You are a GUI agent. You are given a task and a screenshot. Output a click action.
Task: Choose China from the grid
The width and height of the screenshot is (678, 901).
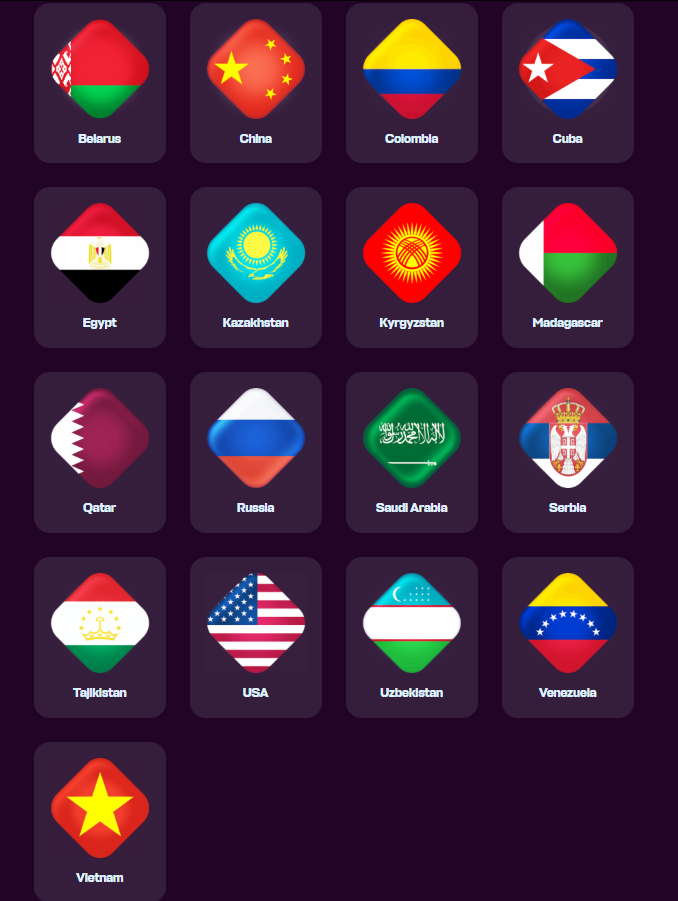pyautogui.click(x=256, y=82)
